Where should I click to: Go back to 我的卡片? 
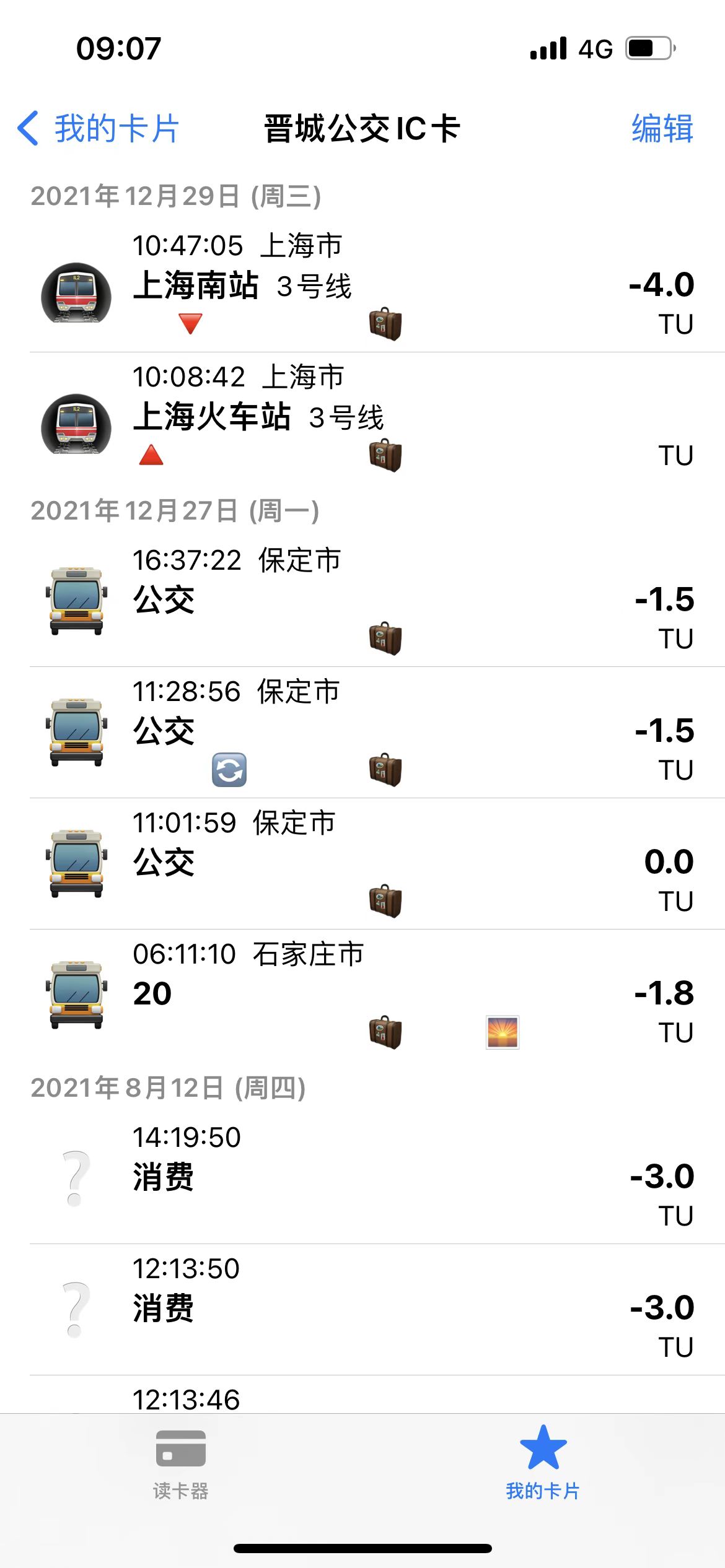99,129
